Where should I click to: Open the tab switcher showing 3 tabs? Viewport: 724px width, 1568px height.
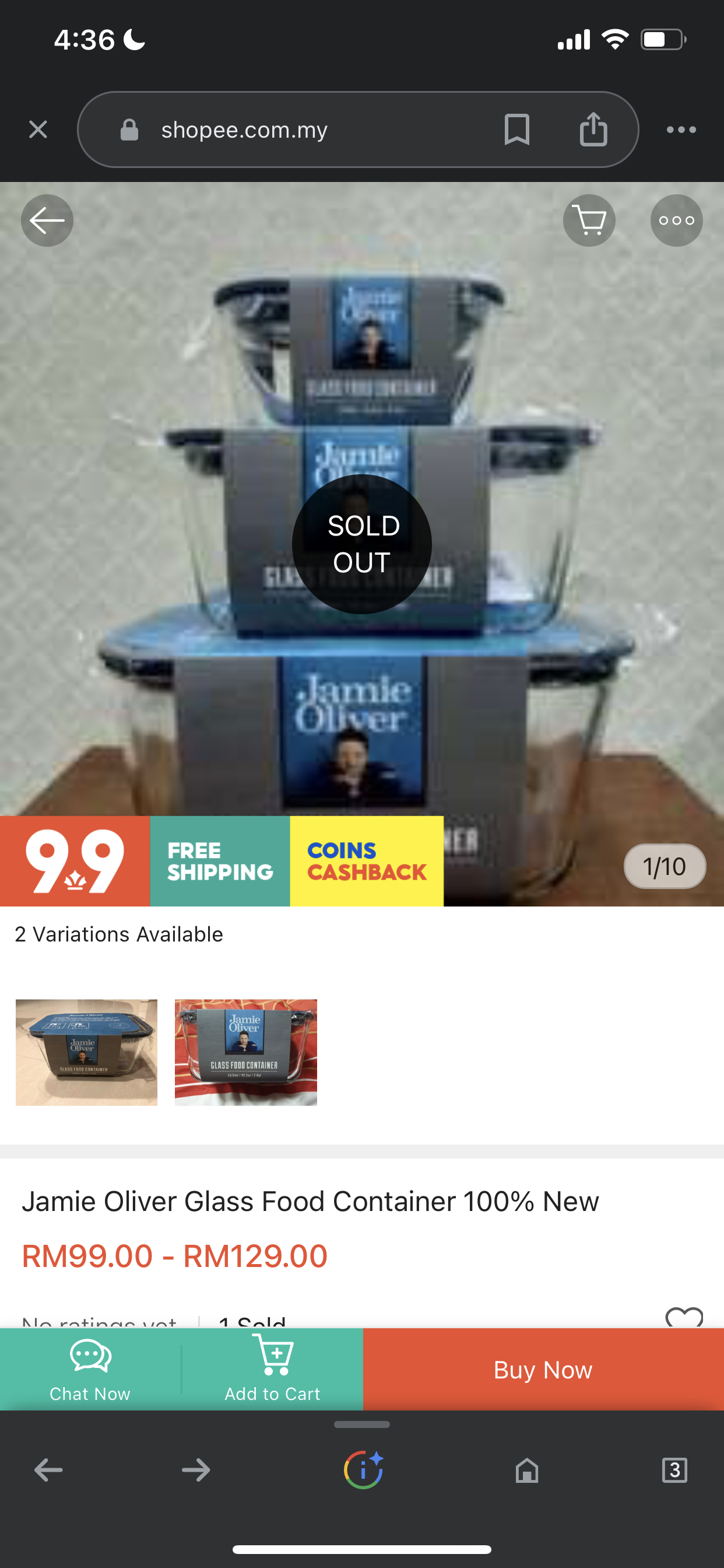(x=674, y=1471)
